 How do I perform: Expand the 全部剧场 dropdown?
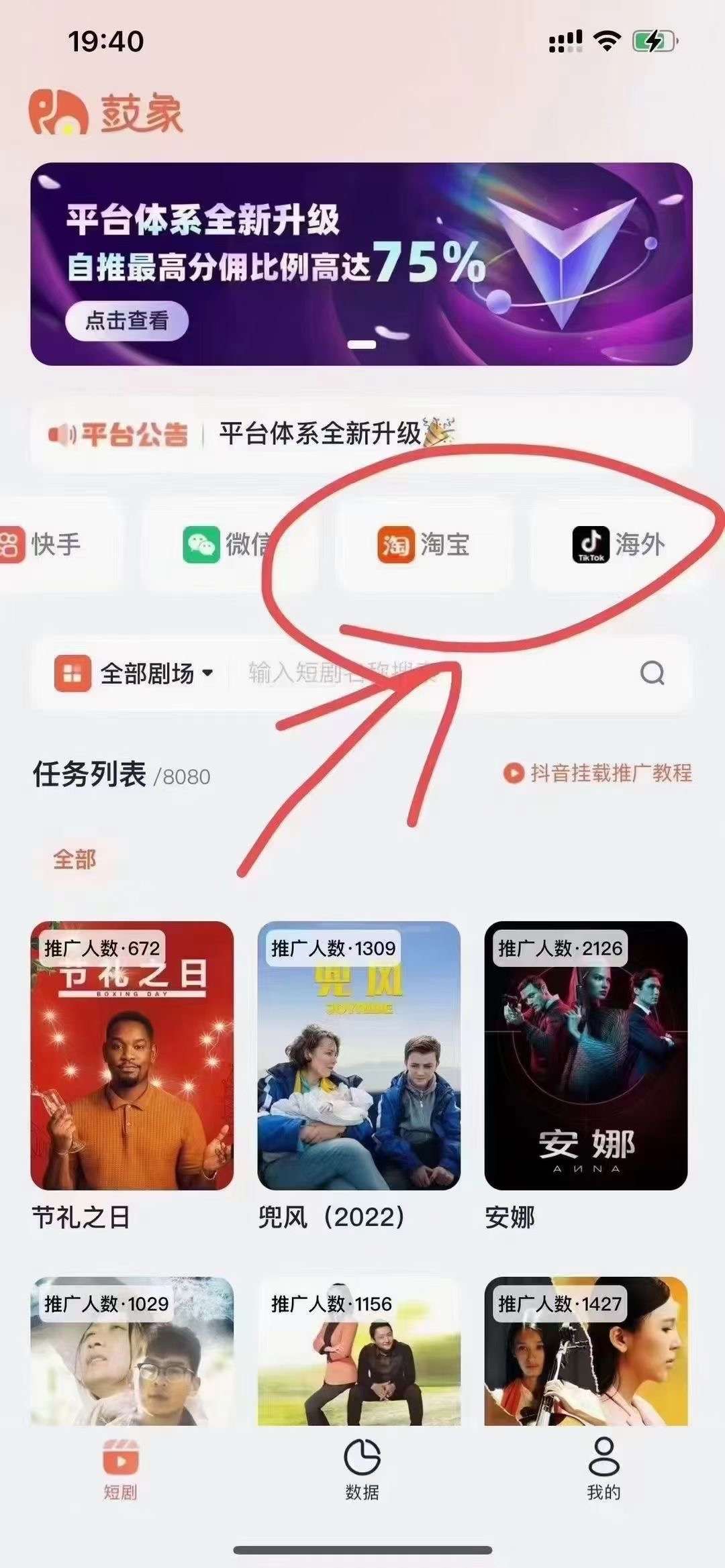click(134, 673)
